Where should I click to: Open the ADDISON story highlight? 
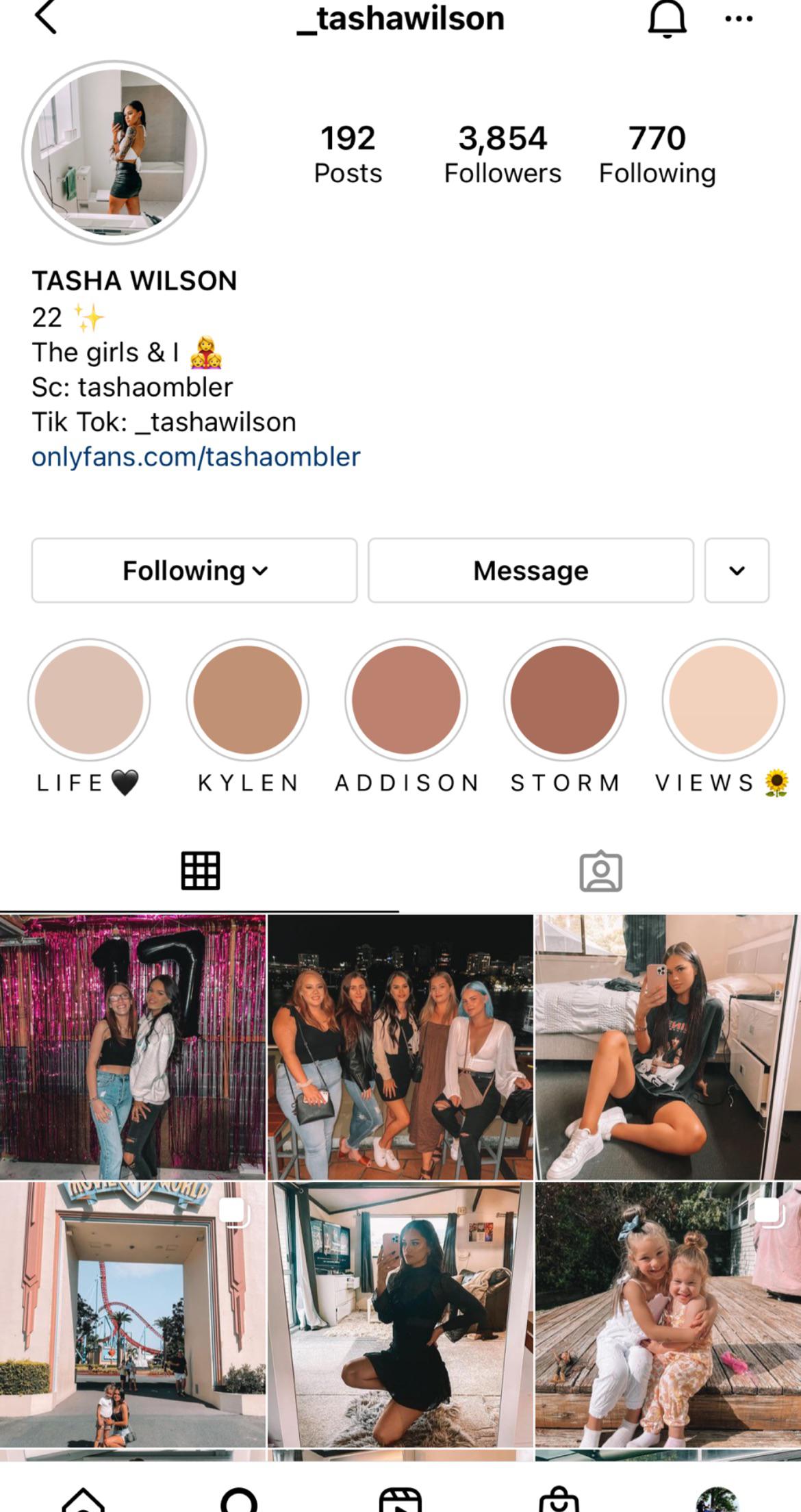point(406,700)
